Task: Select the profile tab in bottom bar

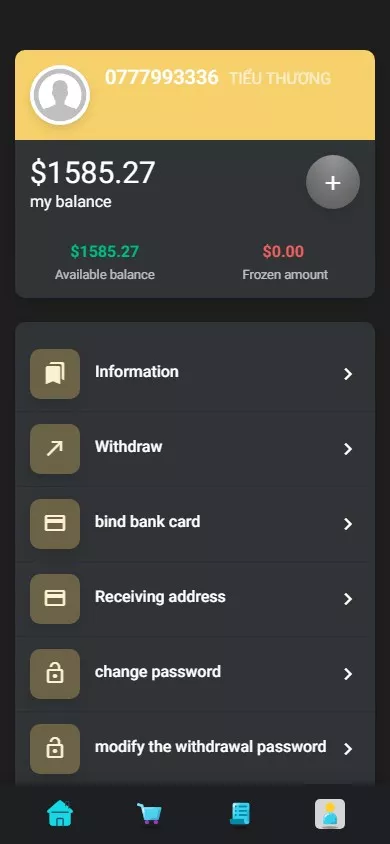Action: pyautogui.click(x=330, y=813)
